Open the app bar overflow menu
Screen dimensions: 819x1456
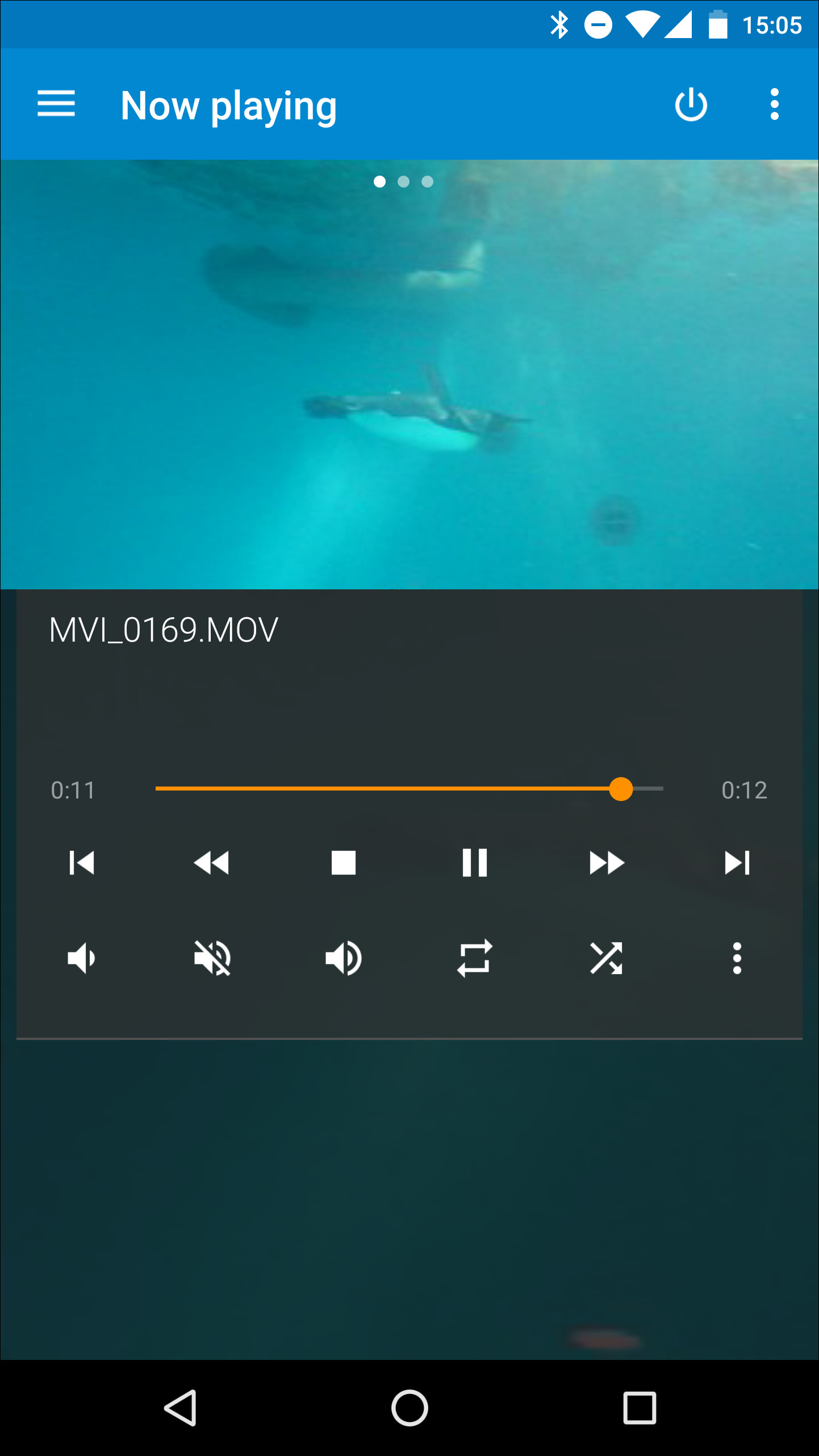tap(774, 105)
